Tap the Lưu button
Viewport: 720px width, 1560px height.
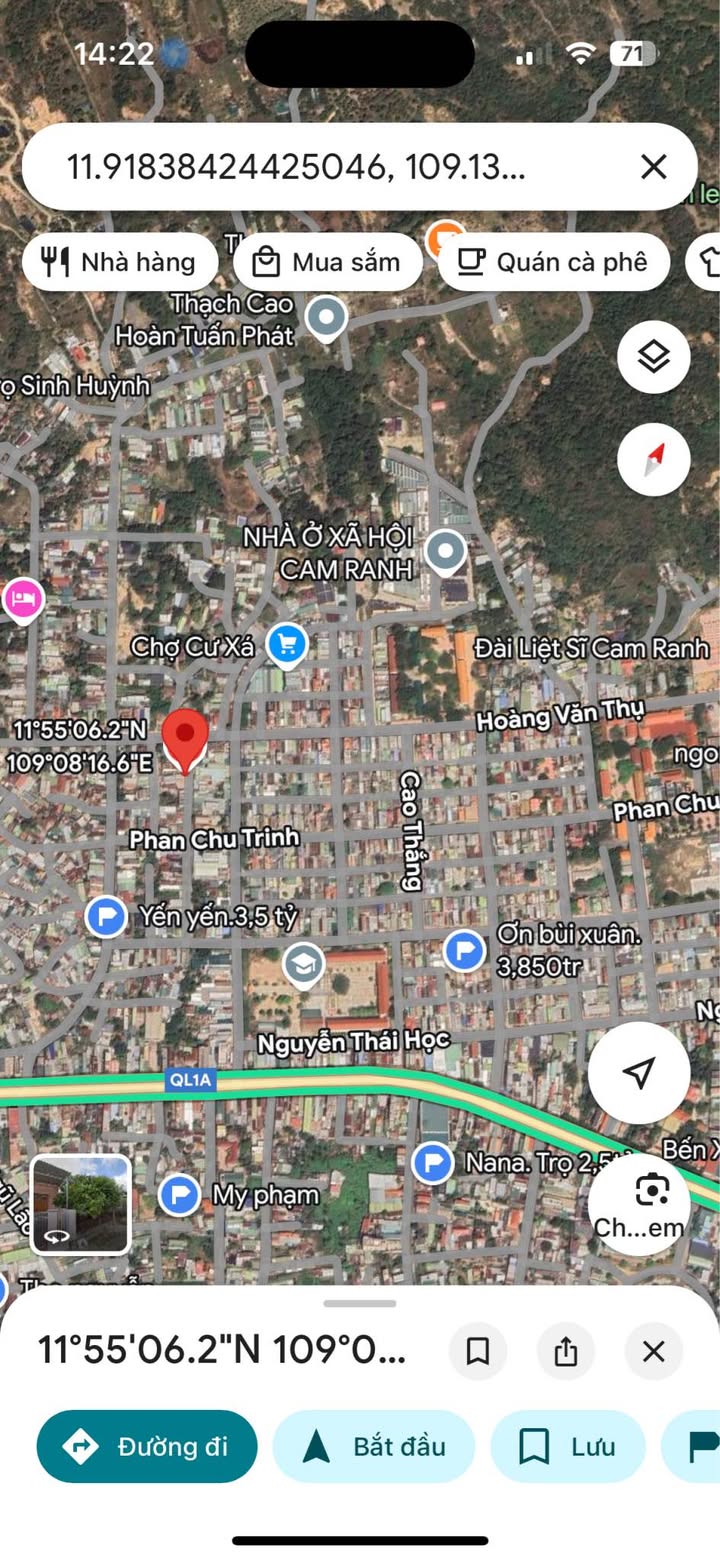[567, 1446]
